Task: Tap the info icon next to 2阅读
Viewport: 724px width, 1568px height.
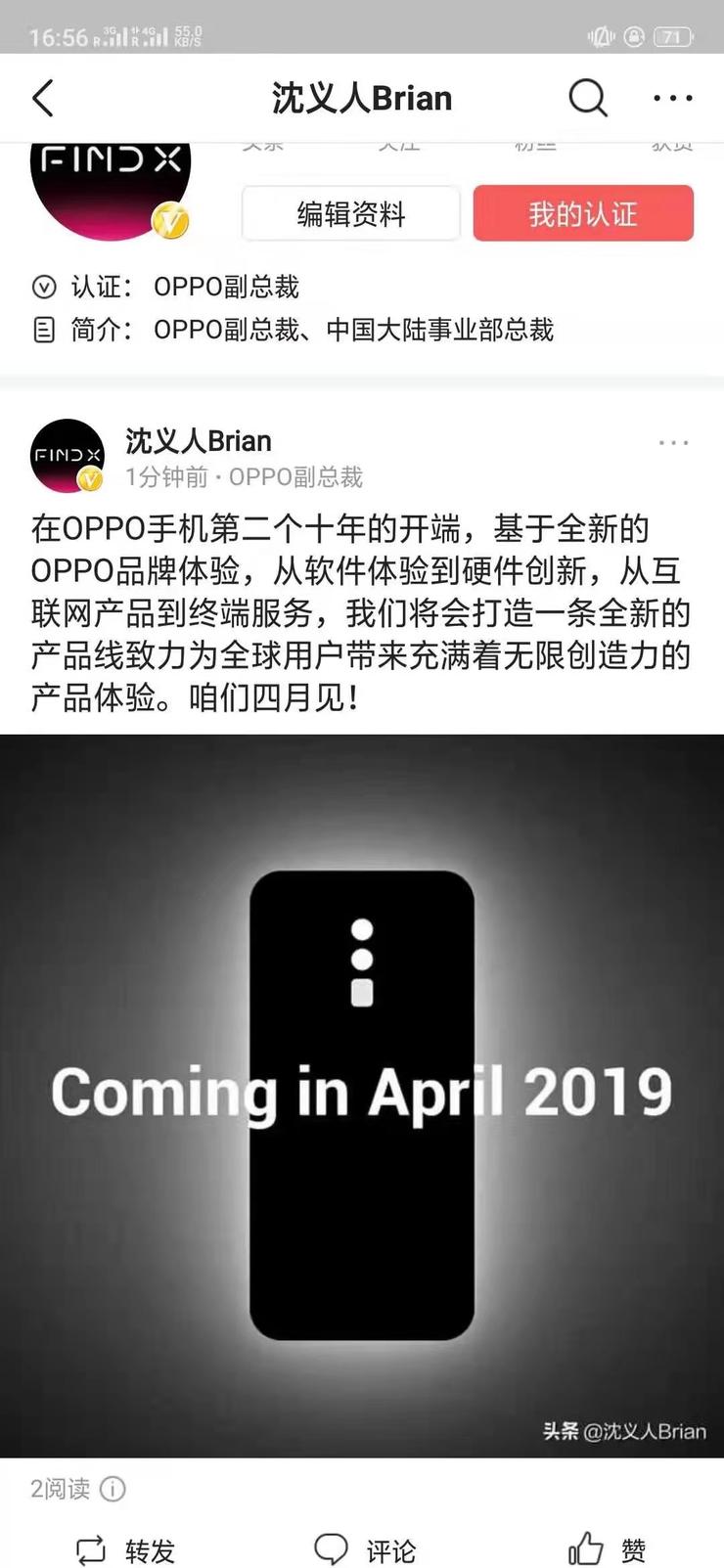Action: [x=113, y=1490]
